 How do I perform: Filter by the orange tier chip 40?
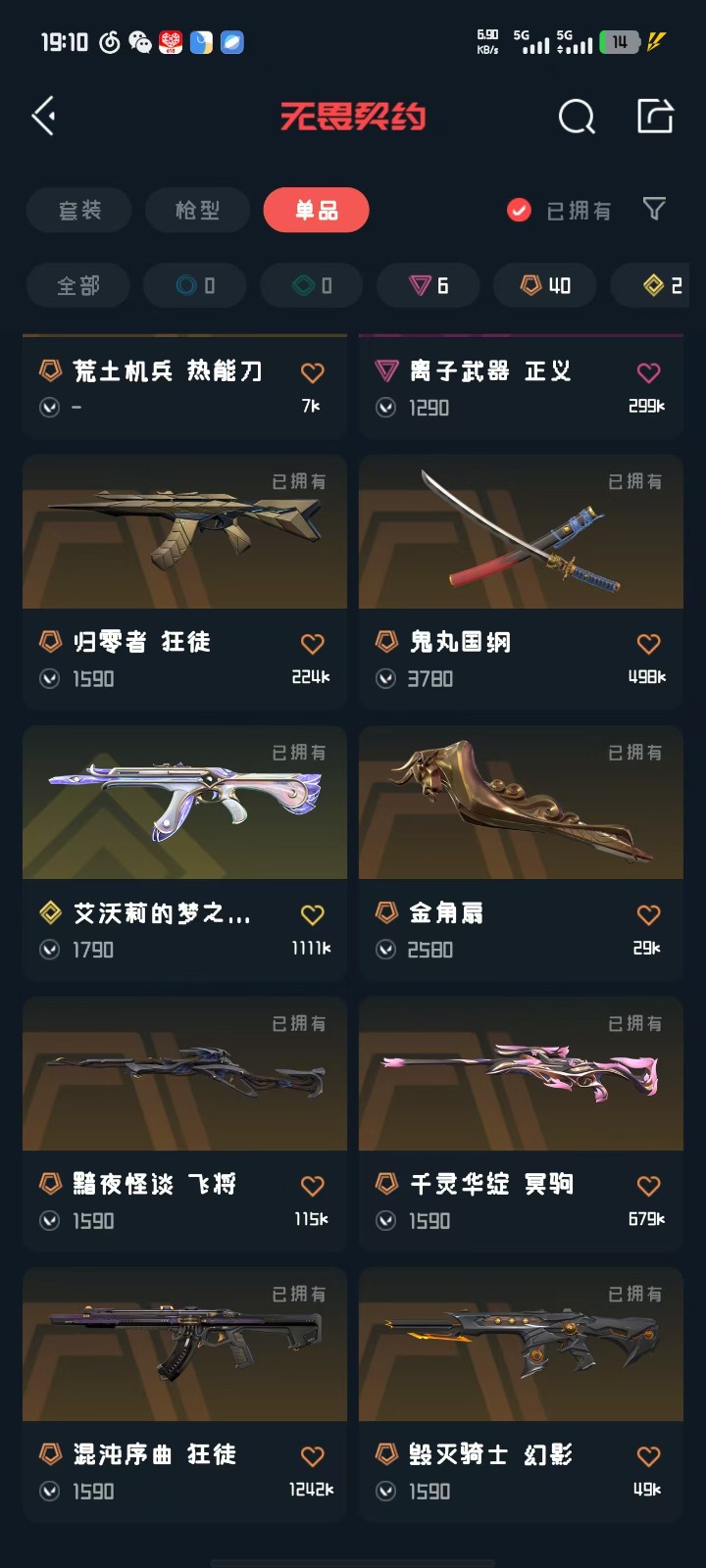click(x=544, y=286)
